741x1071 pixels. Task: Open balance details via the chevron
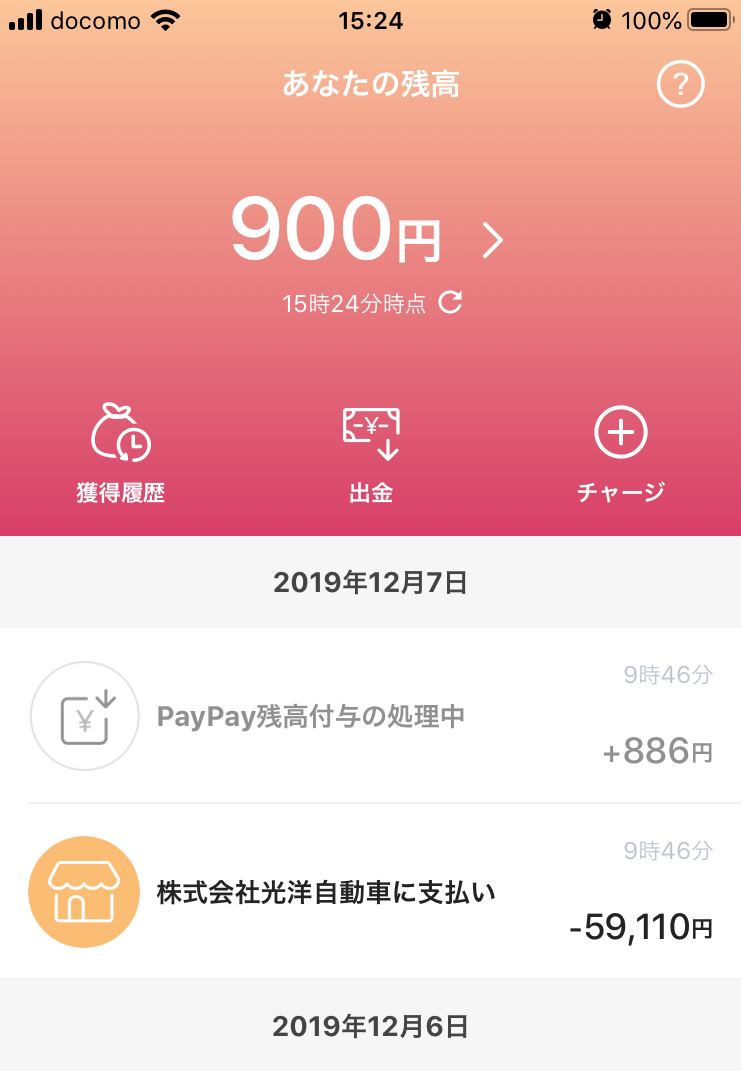pyautogui.click(x=492, y=241)
